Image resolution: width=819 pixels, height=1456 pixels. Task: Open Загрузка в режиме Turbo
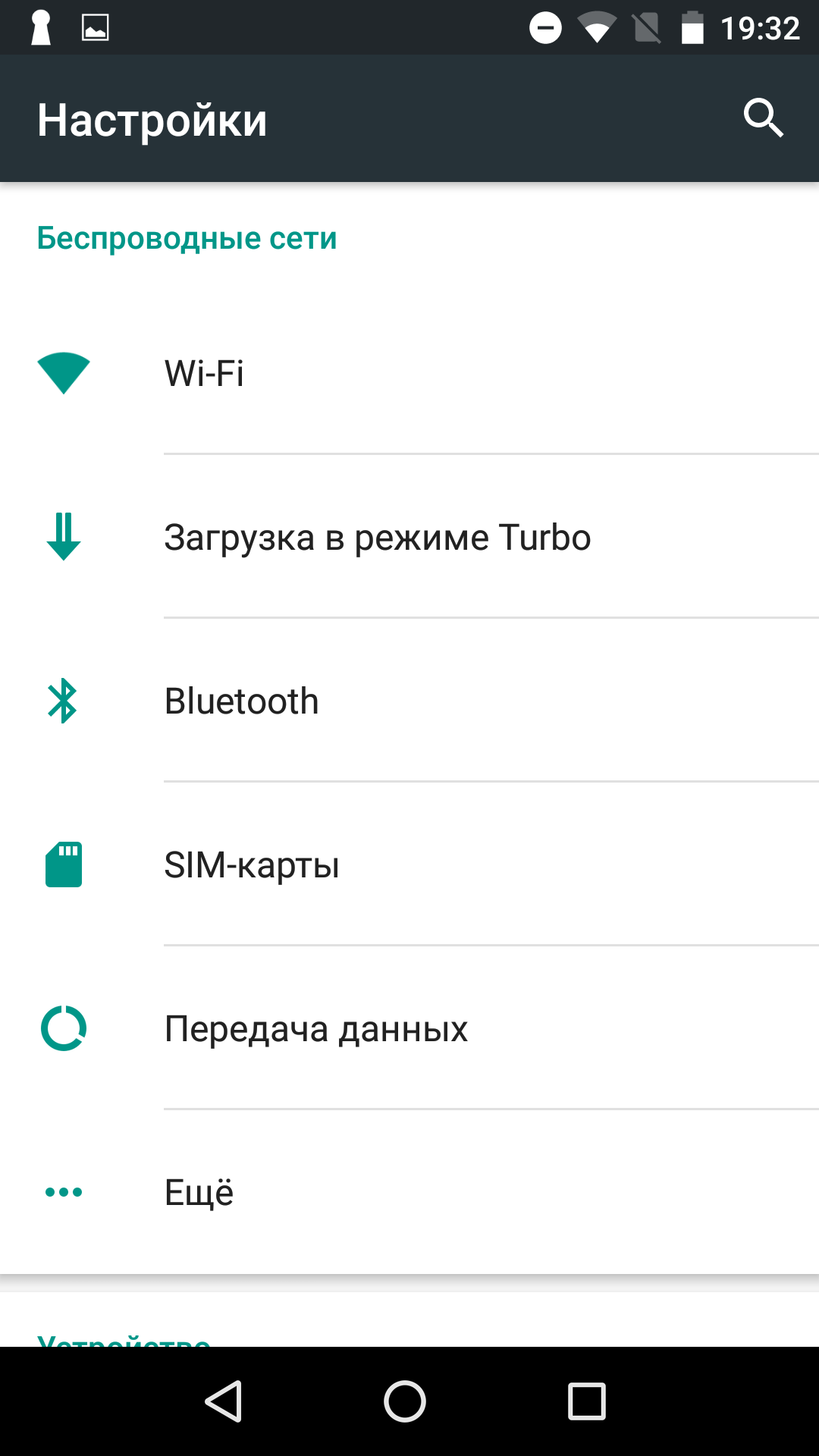click(409, 537)
